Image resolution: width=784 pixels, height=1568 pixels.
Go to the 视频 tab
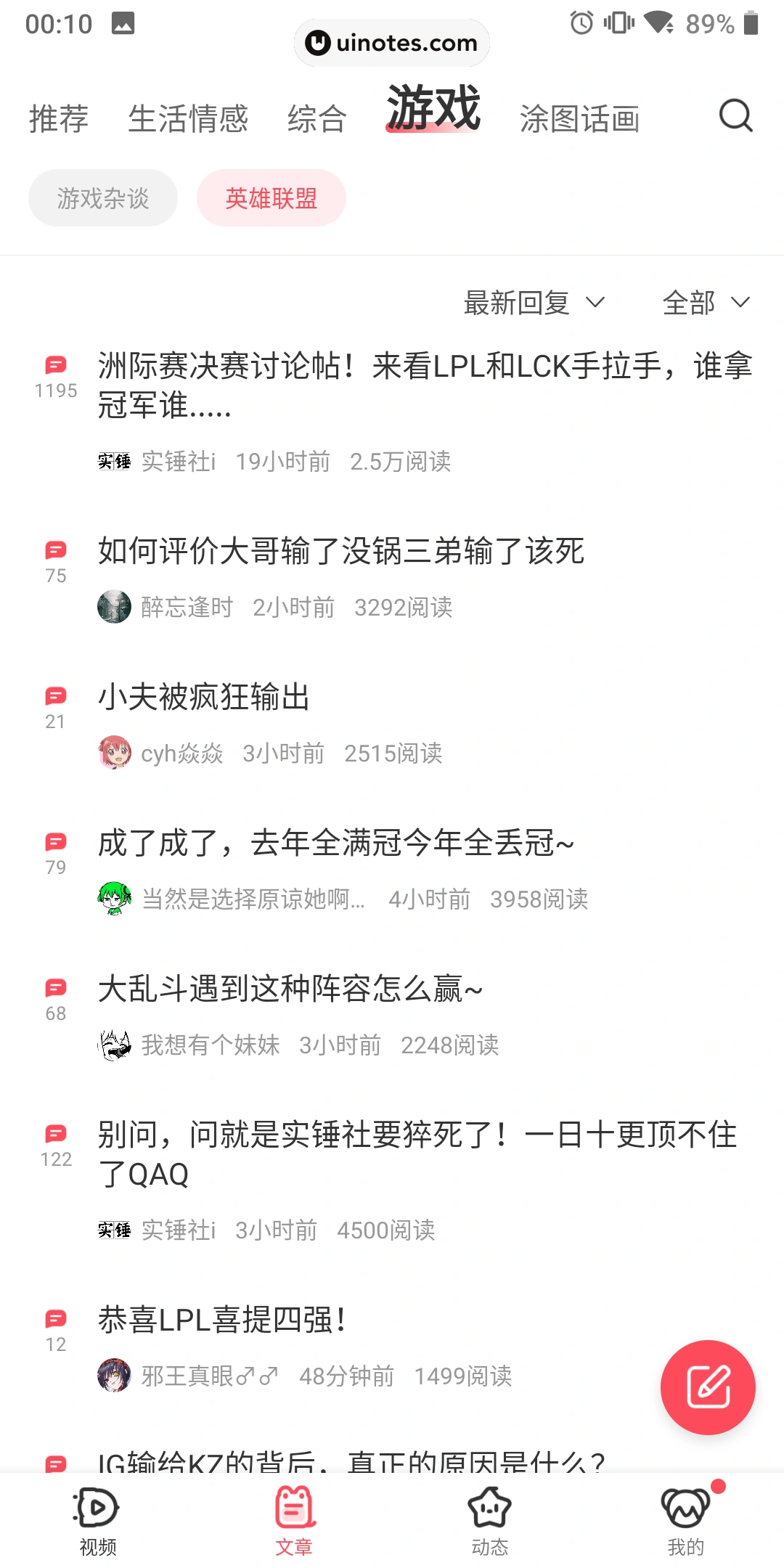98,1521
